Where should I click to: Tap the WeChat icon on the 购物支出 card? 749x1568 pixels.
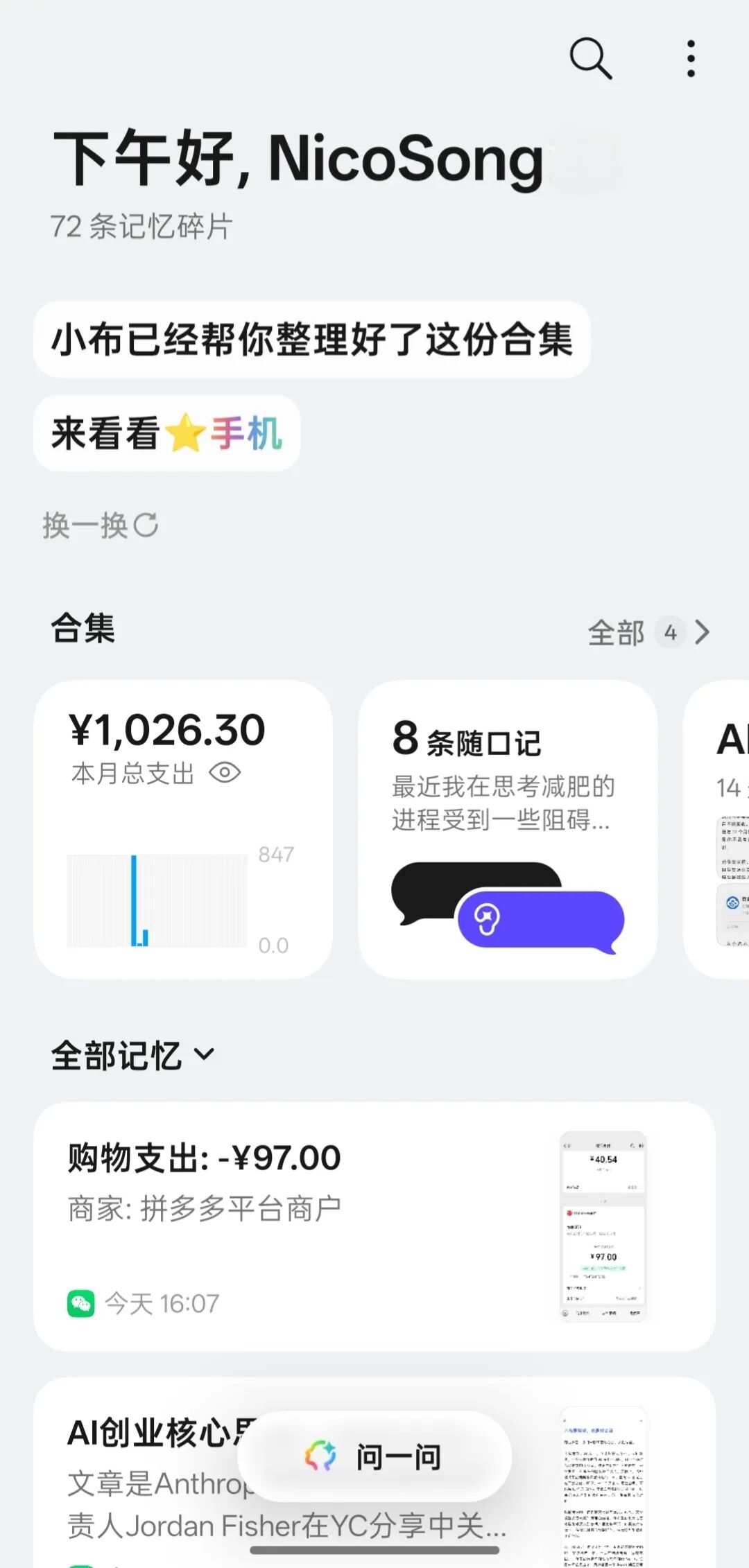coord(83,1303)
